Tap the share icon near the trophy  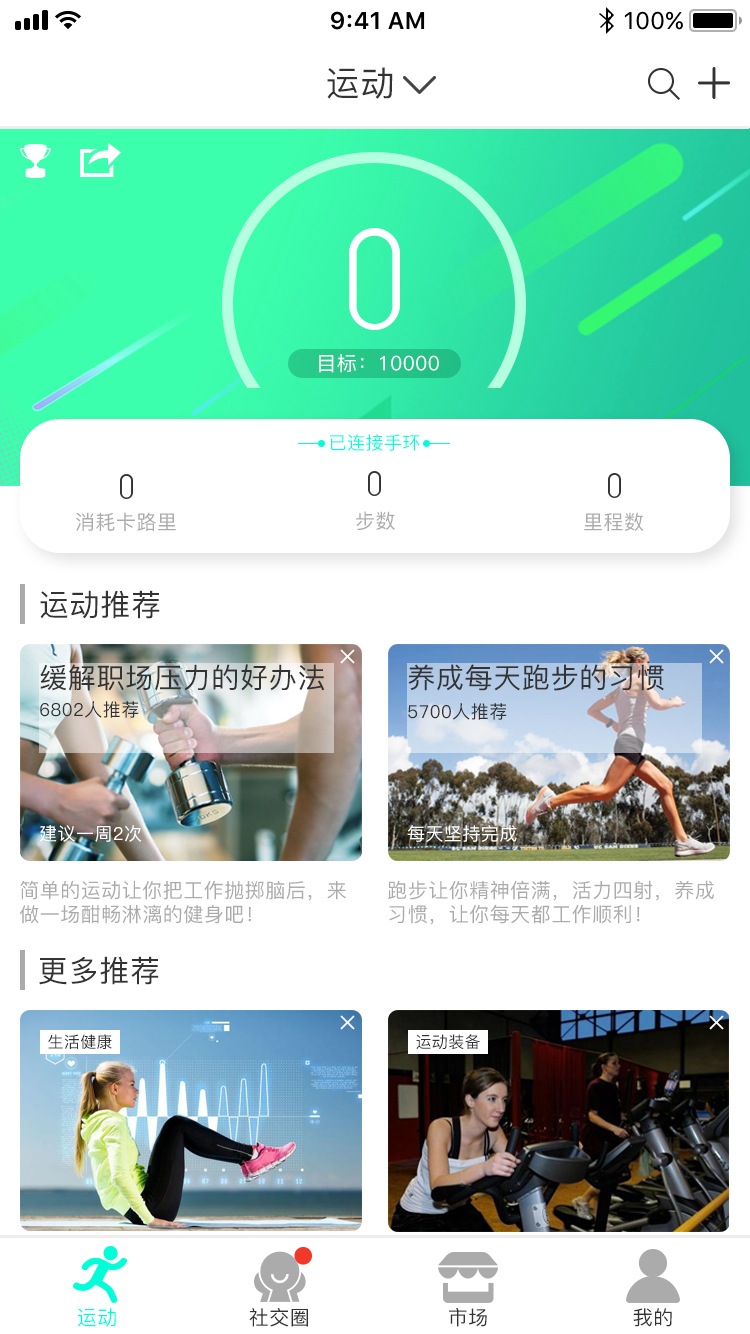[98, 160]
